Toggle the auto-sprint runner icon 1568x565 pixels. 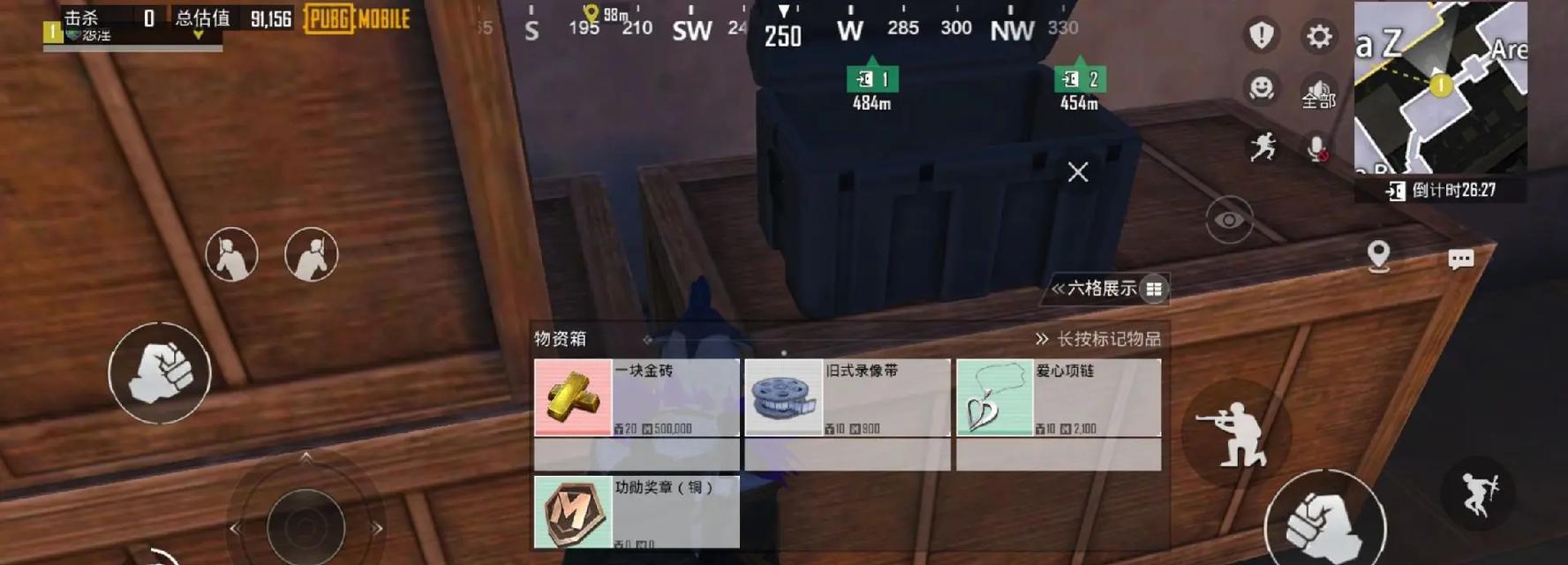1263,147
